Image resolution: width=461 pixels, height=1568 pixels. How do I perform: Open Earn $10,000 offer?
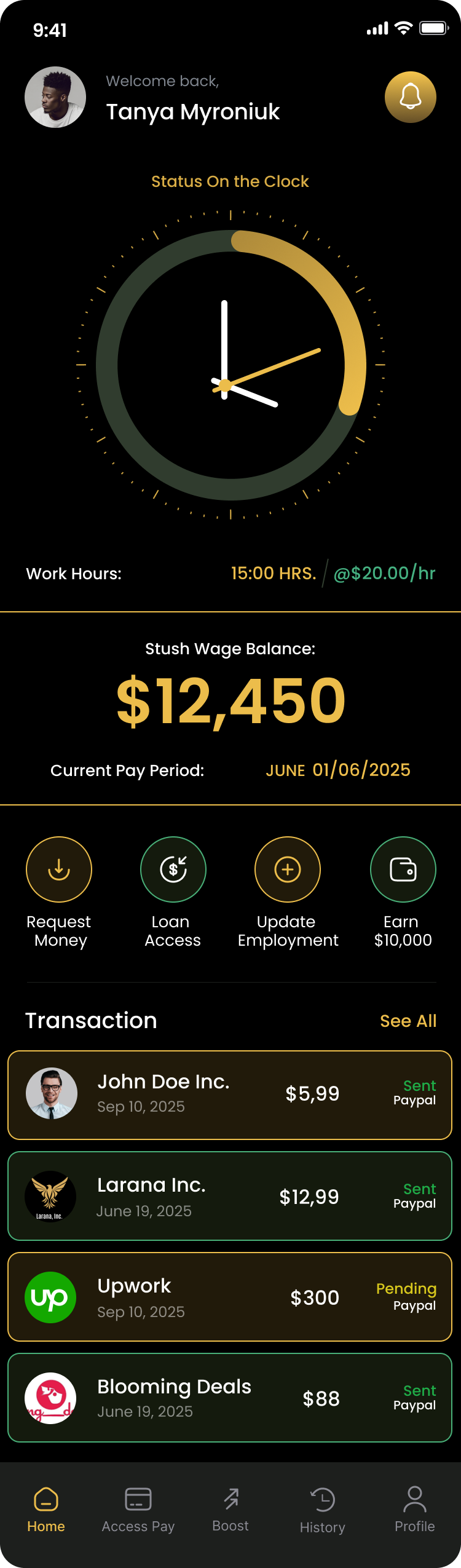click(403, 869)
